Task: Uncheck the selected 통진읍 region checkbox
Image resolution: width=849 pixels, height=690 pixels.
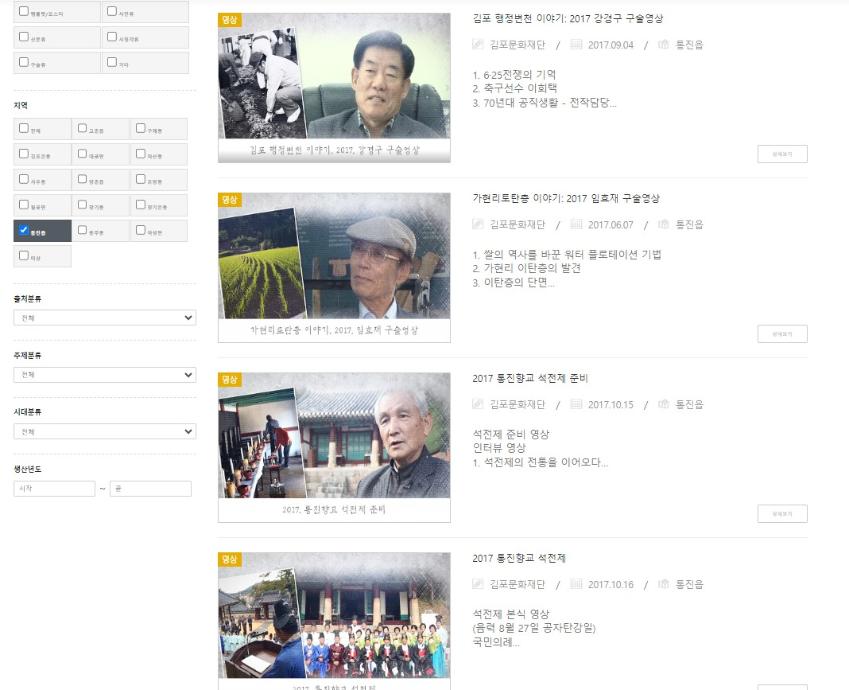Action: [24, 229]
